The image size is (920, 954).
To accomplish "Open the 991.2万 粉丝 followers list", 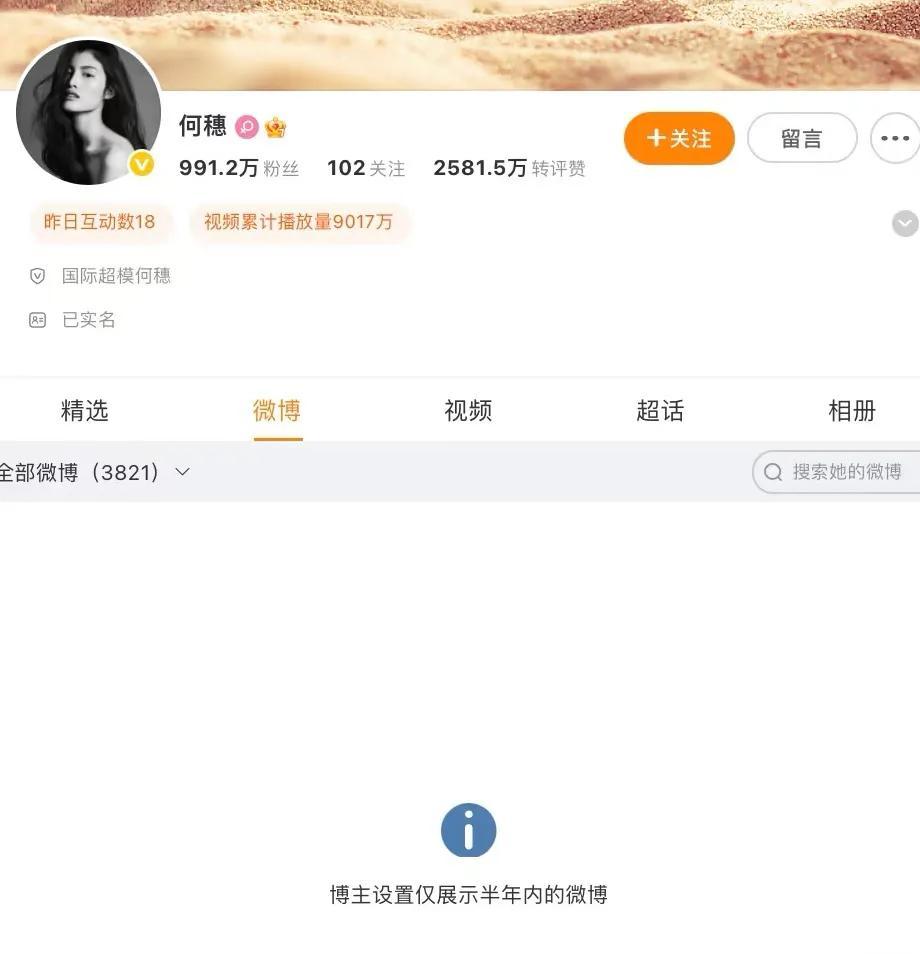I will tap(239, 168).
